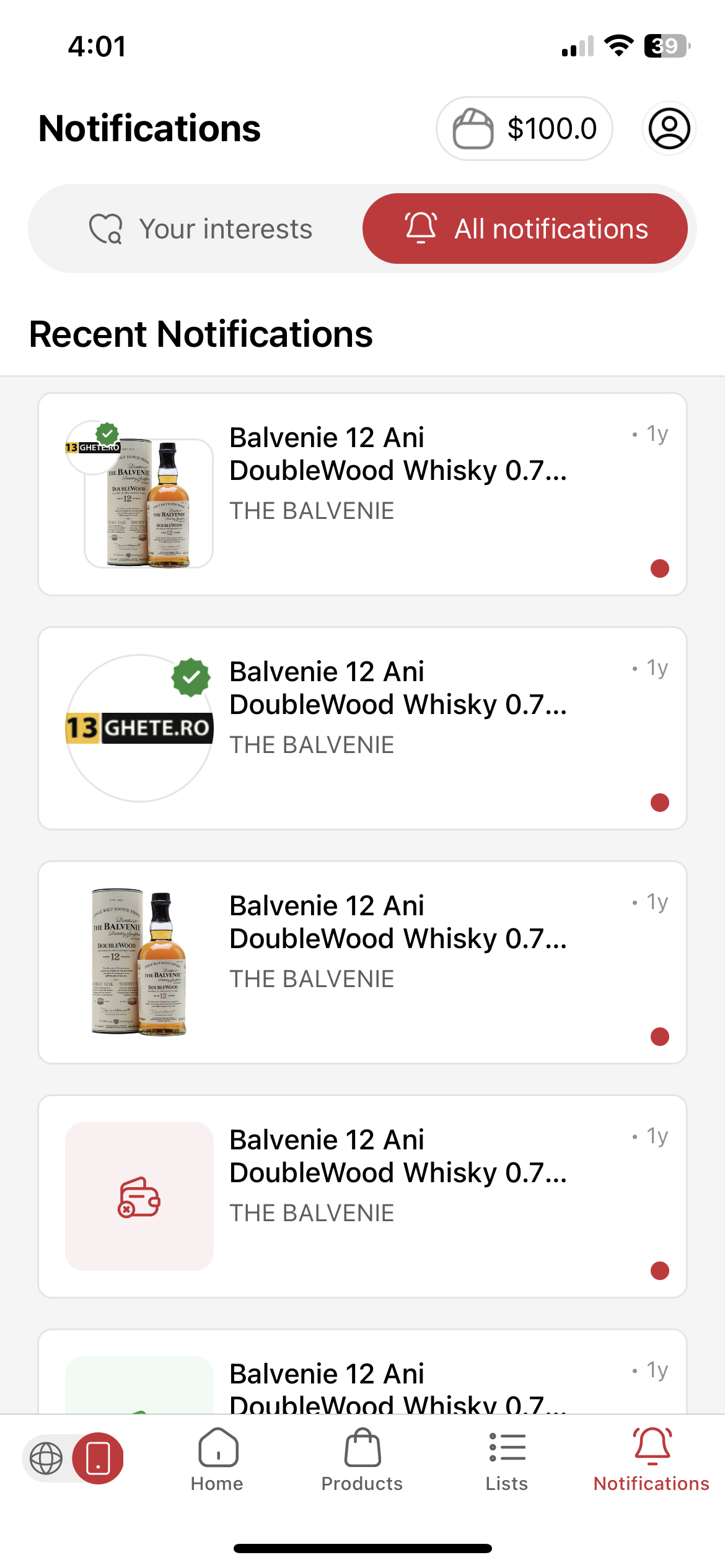The image size is (725, 1568).
Task: Go to the Home tab
Action: tap(217, 1459)
